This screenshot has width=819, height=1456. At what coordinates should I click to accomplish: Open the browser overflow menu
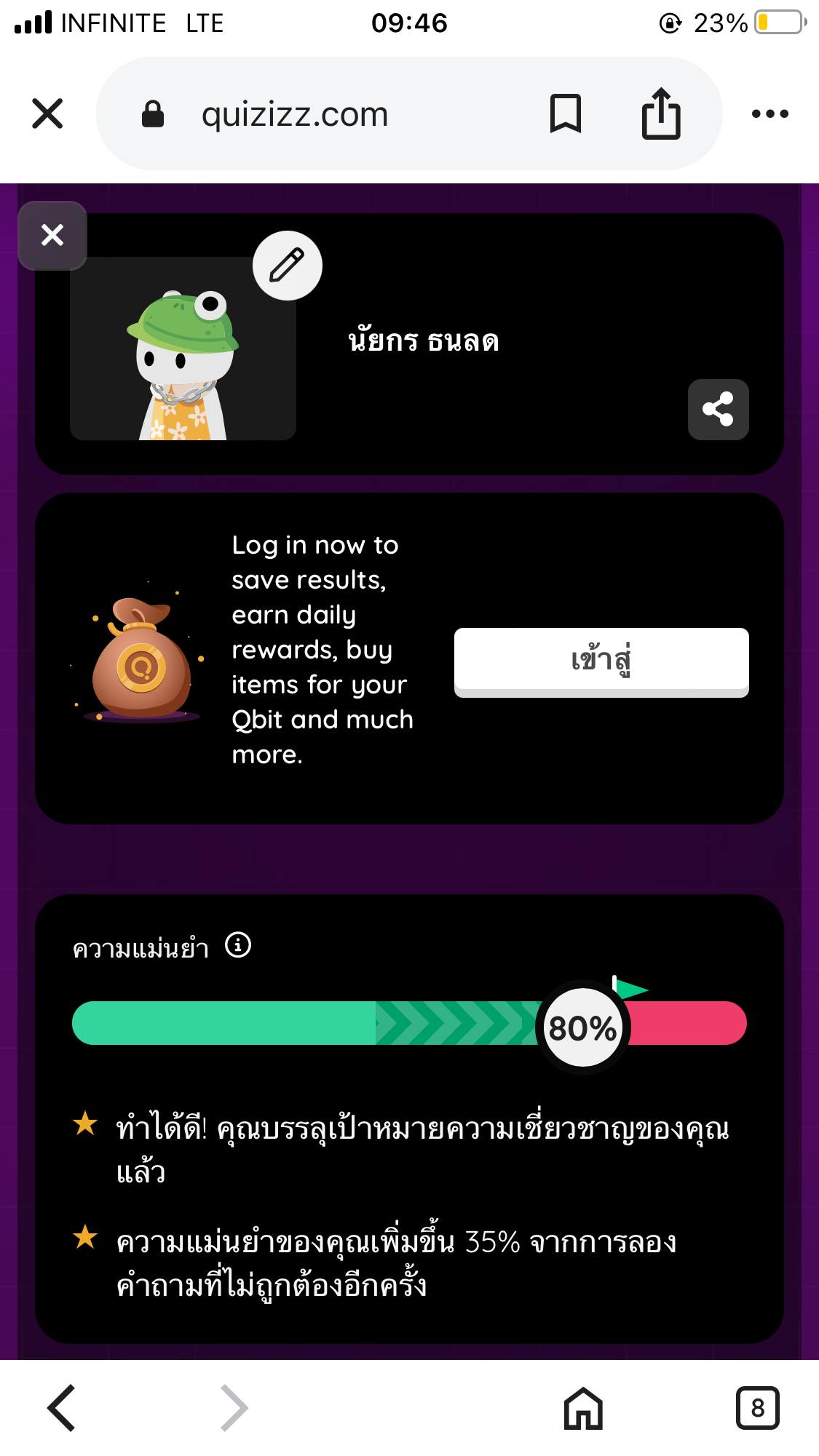pyautogui.click(x=769, y=114)
